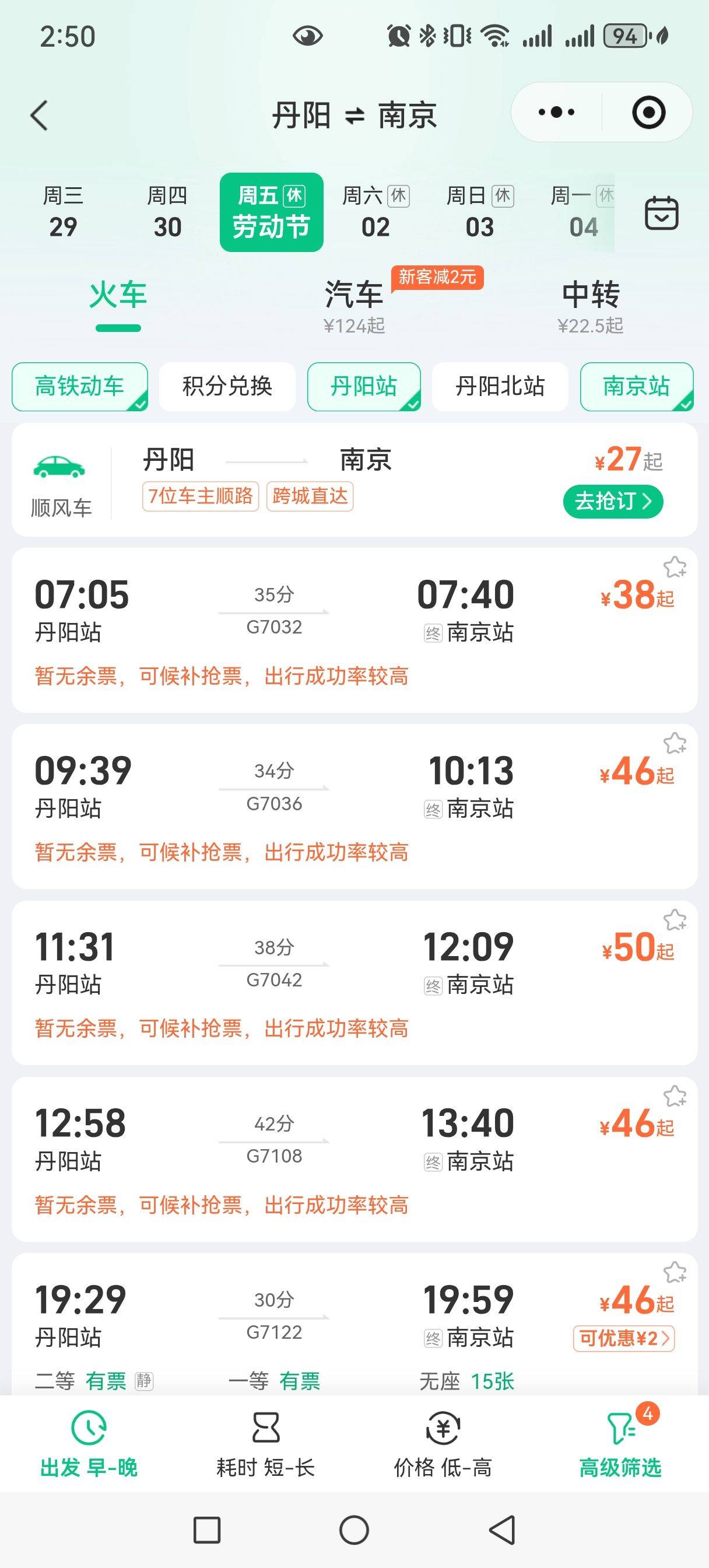Tap 去抢订 for the 顺风车 ride
Image resolution: width=709 pixels, height=1568 pixels.
click(612, 502)
